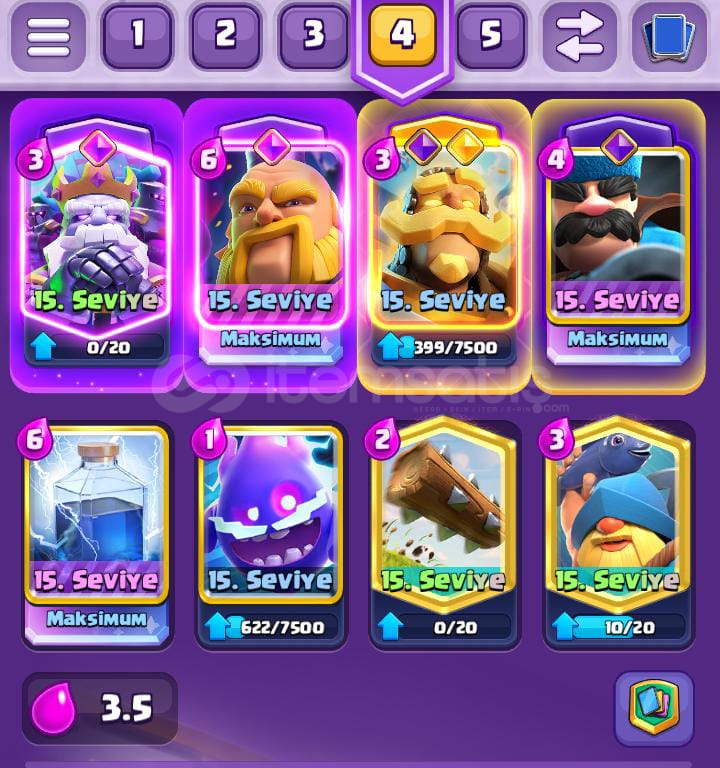Tap the swap arrows button
This screenshot has height=768, width=720.
[x=580, y=37]
